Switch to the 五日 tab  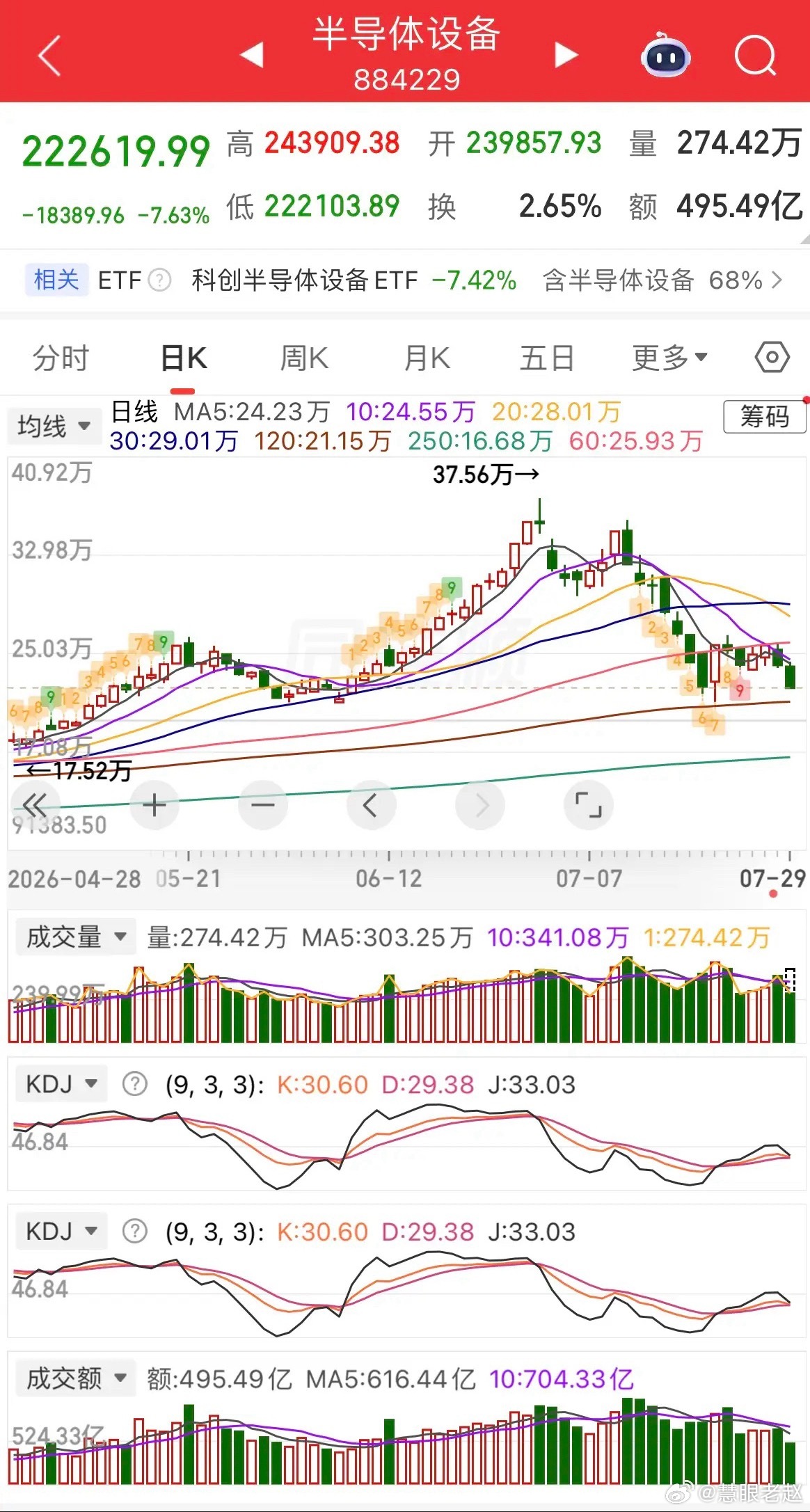[x=547, y=358]
